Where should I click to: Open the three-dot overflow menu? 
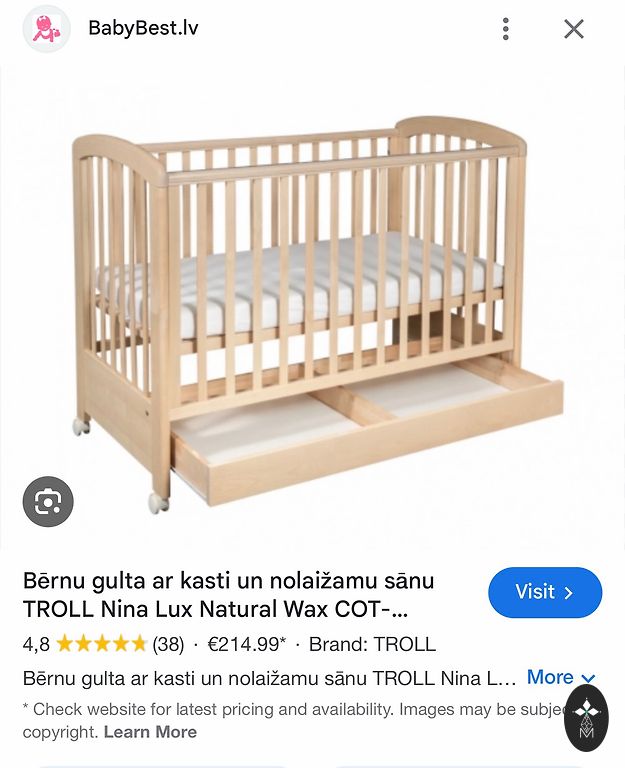(506, 29)
